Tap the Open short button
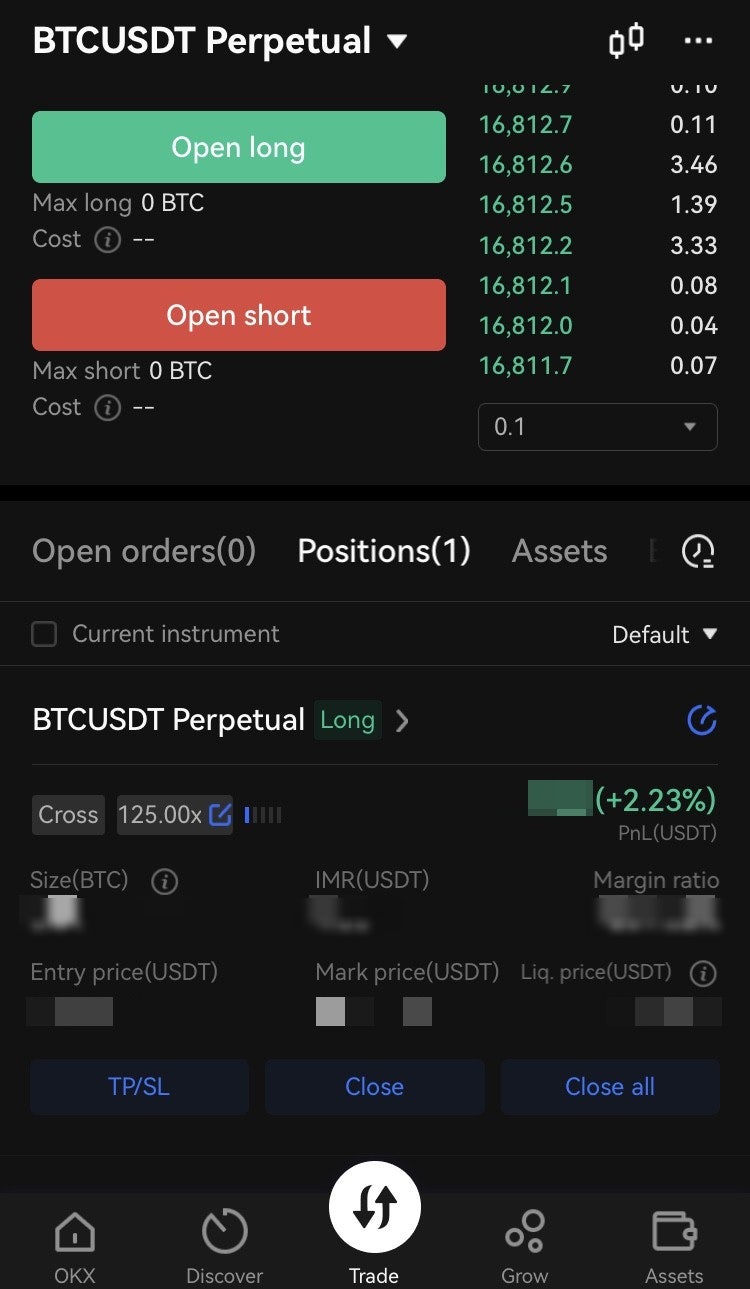The width and height of the screenshot is (750, 1289). 238,315
